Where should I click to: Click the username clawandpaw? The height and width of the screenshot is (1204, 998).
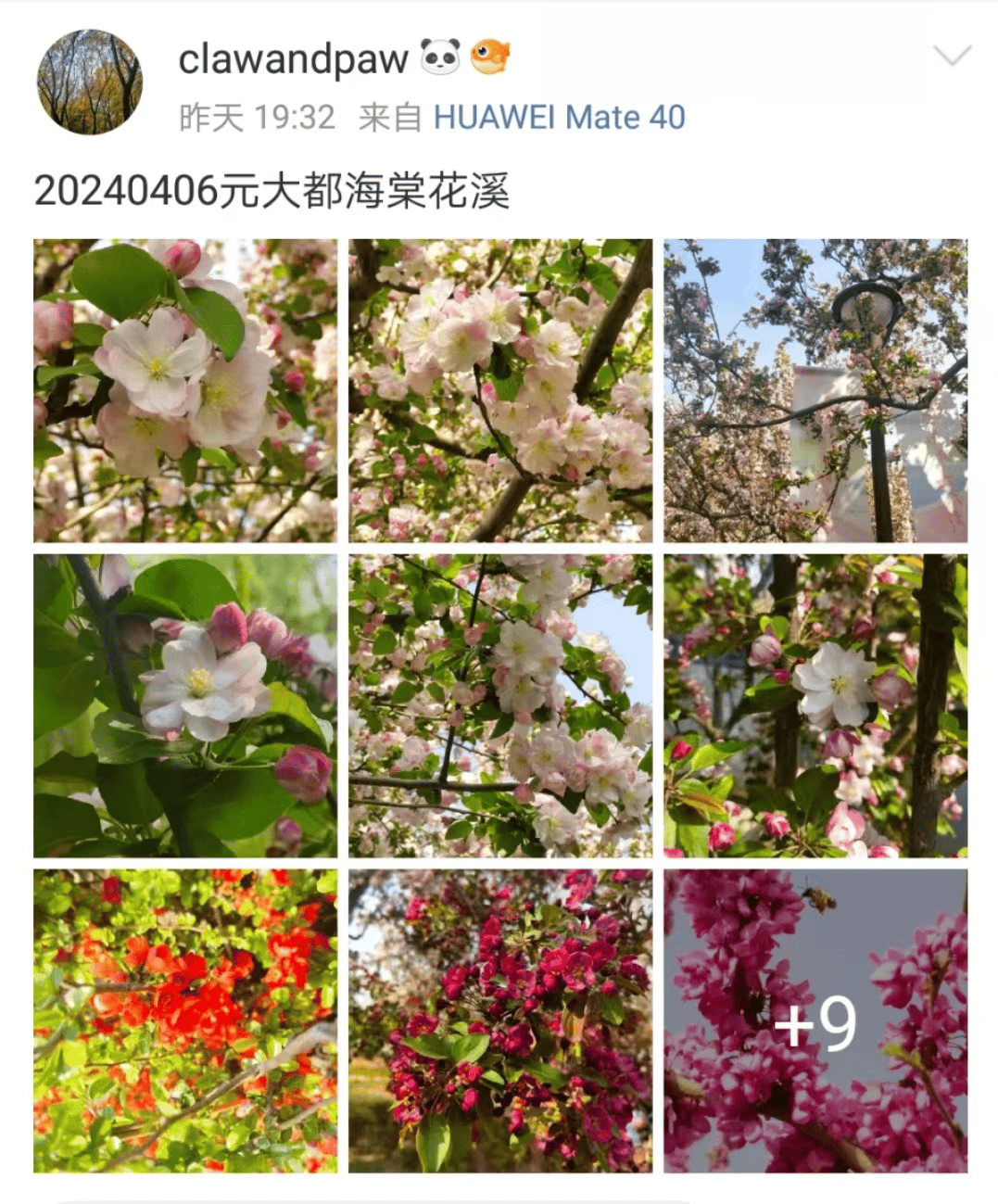tap(292, 58)
